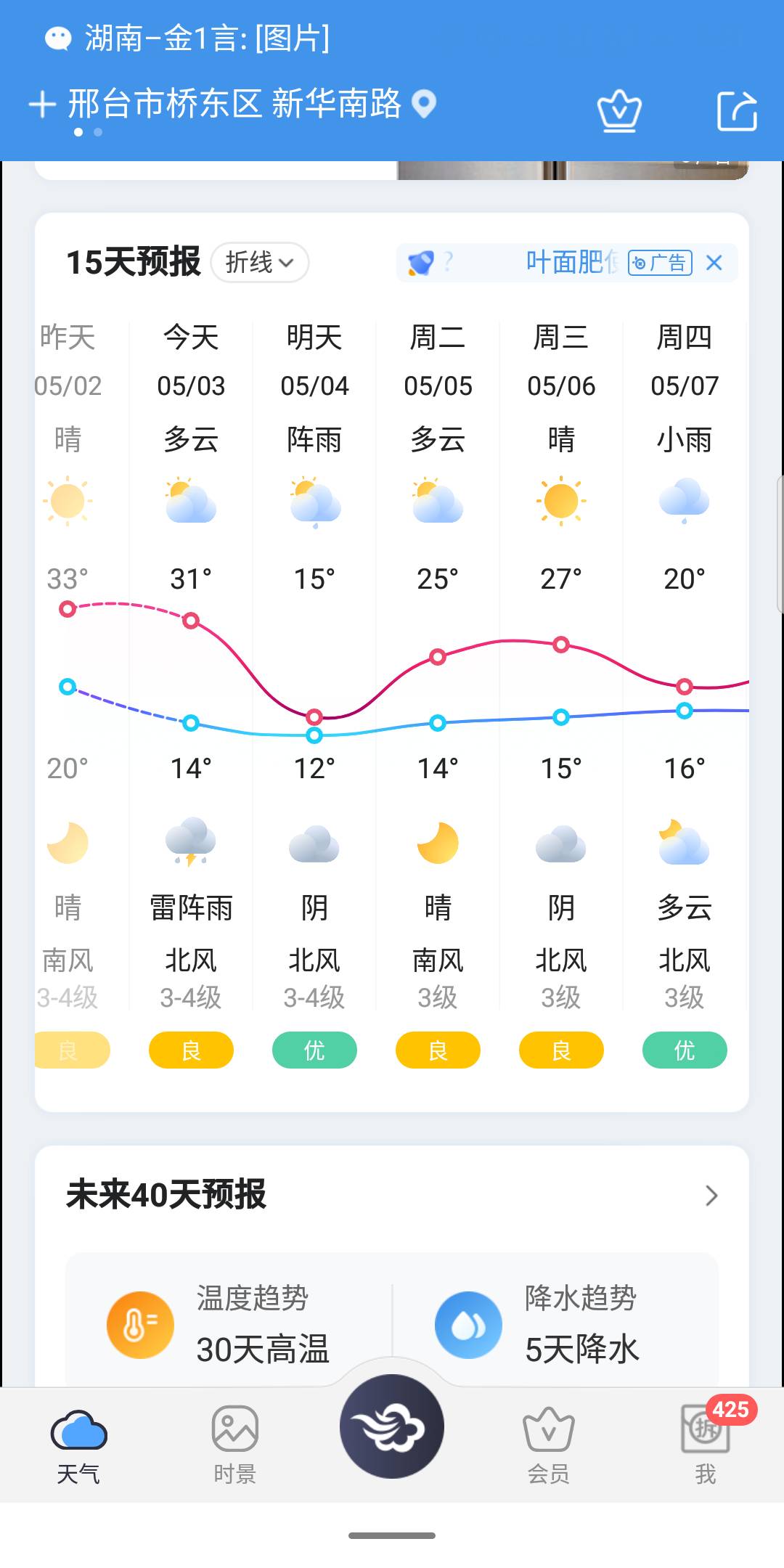
Task: Dismiss the ad banner
Action: tap(714, 263)
